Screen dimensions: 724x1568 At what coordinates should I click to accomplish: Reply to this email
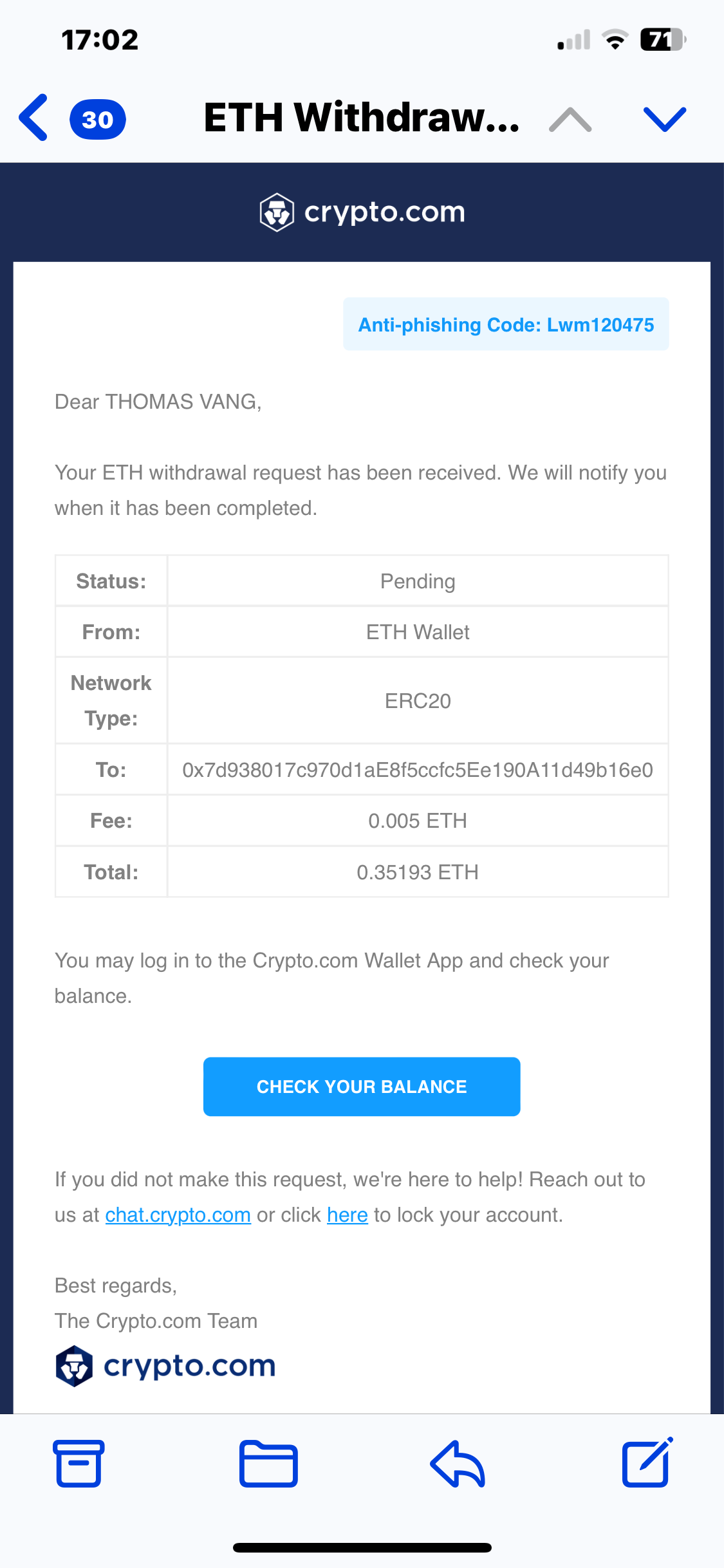pyautogui.click(x=457, y=1463)
